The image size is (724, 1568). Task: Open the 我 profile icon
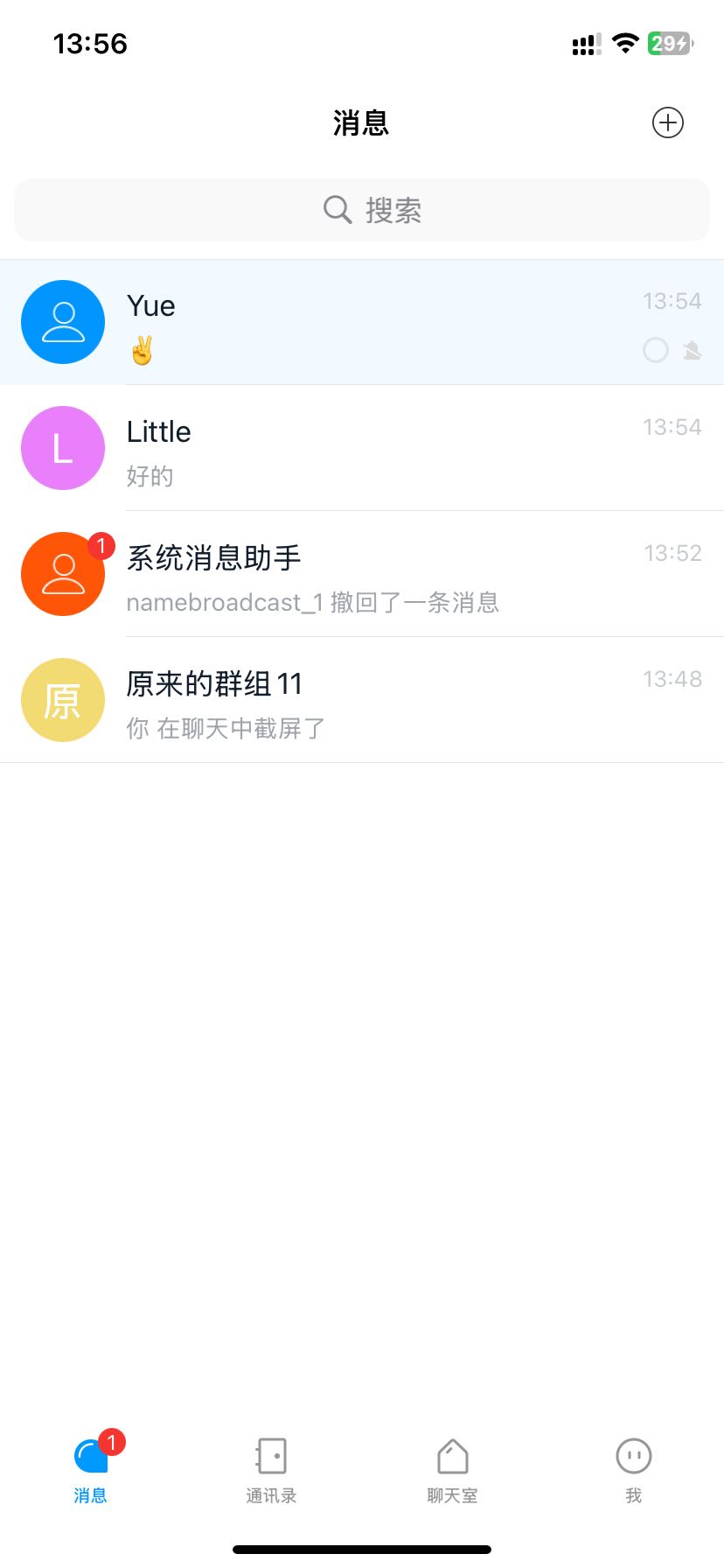point(633,1455)
